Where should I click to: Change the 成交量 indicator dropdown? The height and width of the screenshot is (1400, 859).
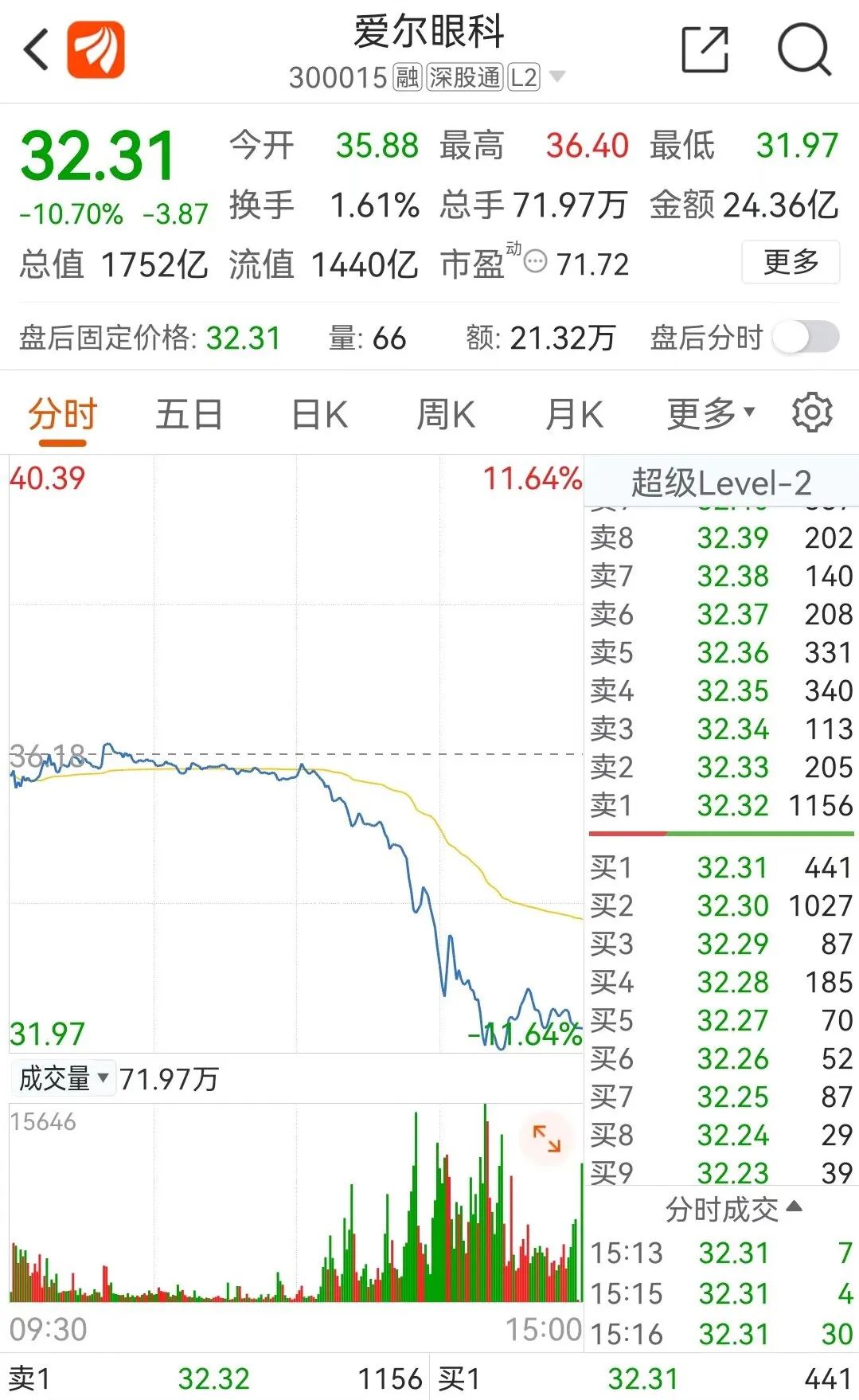[x=64, y=1078]
